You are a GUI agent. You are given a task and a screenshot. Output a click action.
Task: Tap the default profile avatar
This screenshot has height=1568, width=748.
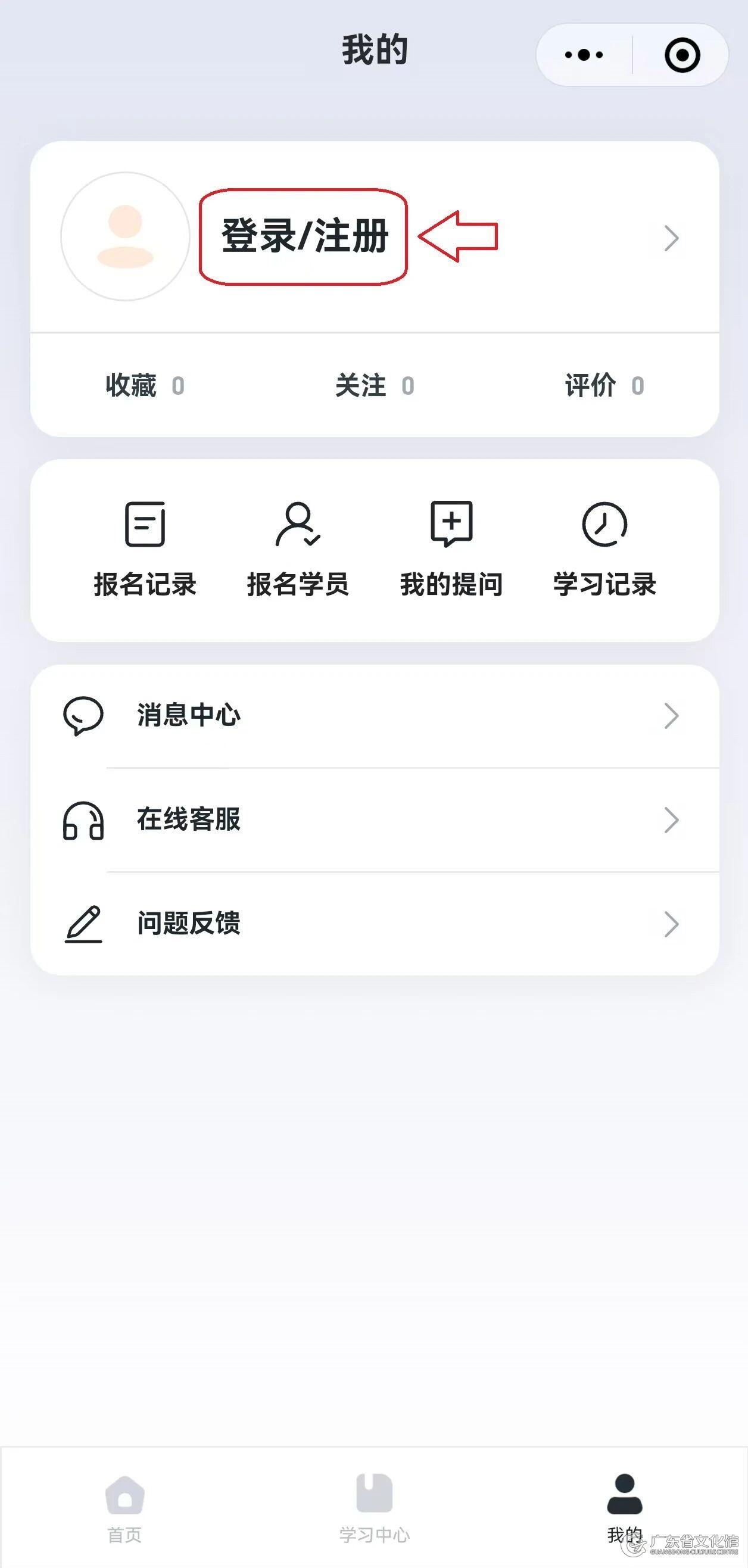(126, 236)
